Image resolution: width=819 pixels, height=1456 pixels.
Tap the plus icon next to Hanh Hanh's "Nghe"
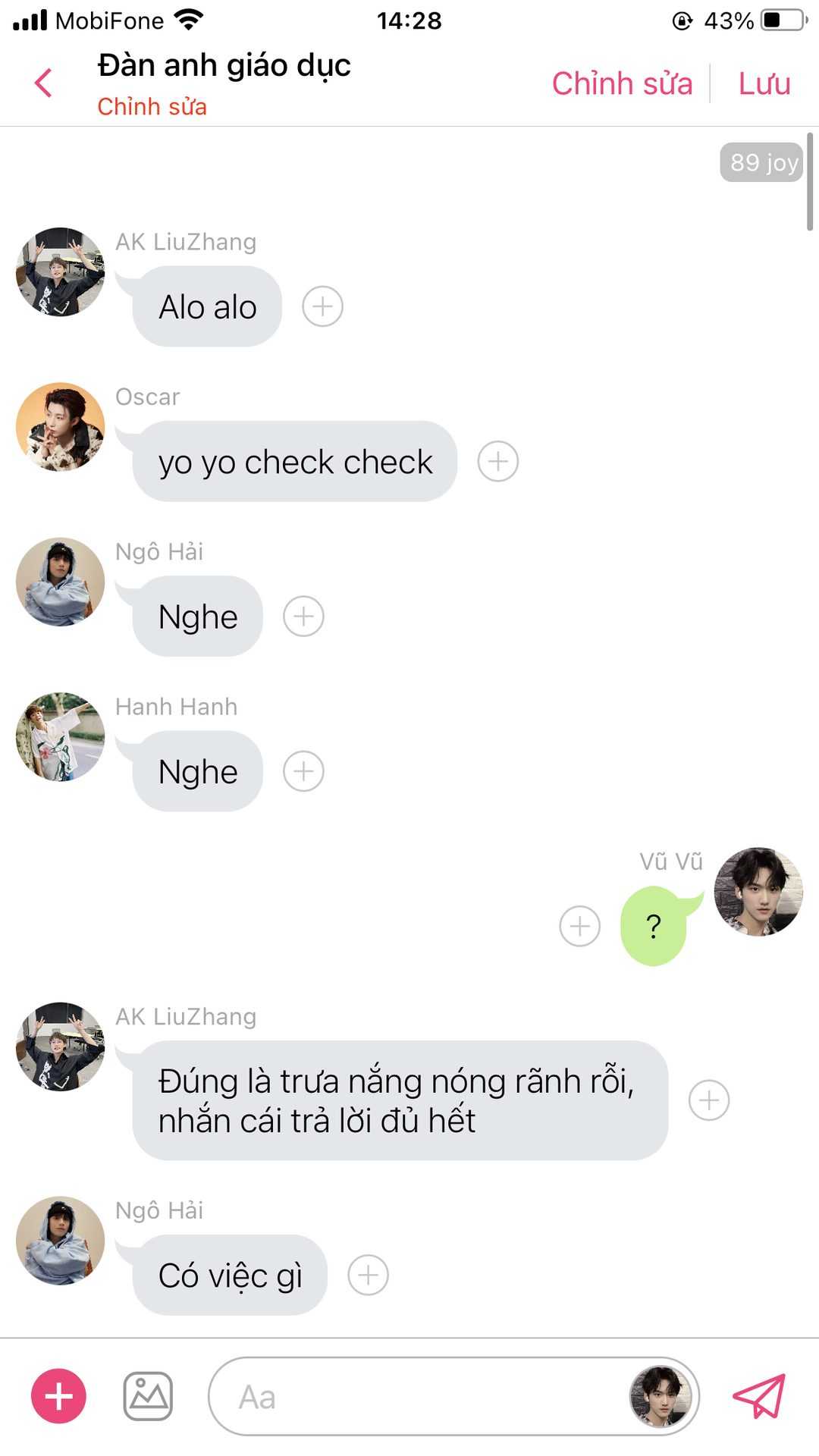(303, 771)
